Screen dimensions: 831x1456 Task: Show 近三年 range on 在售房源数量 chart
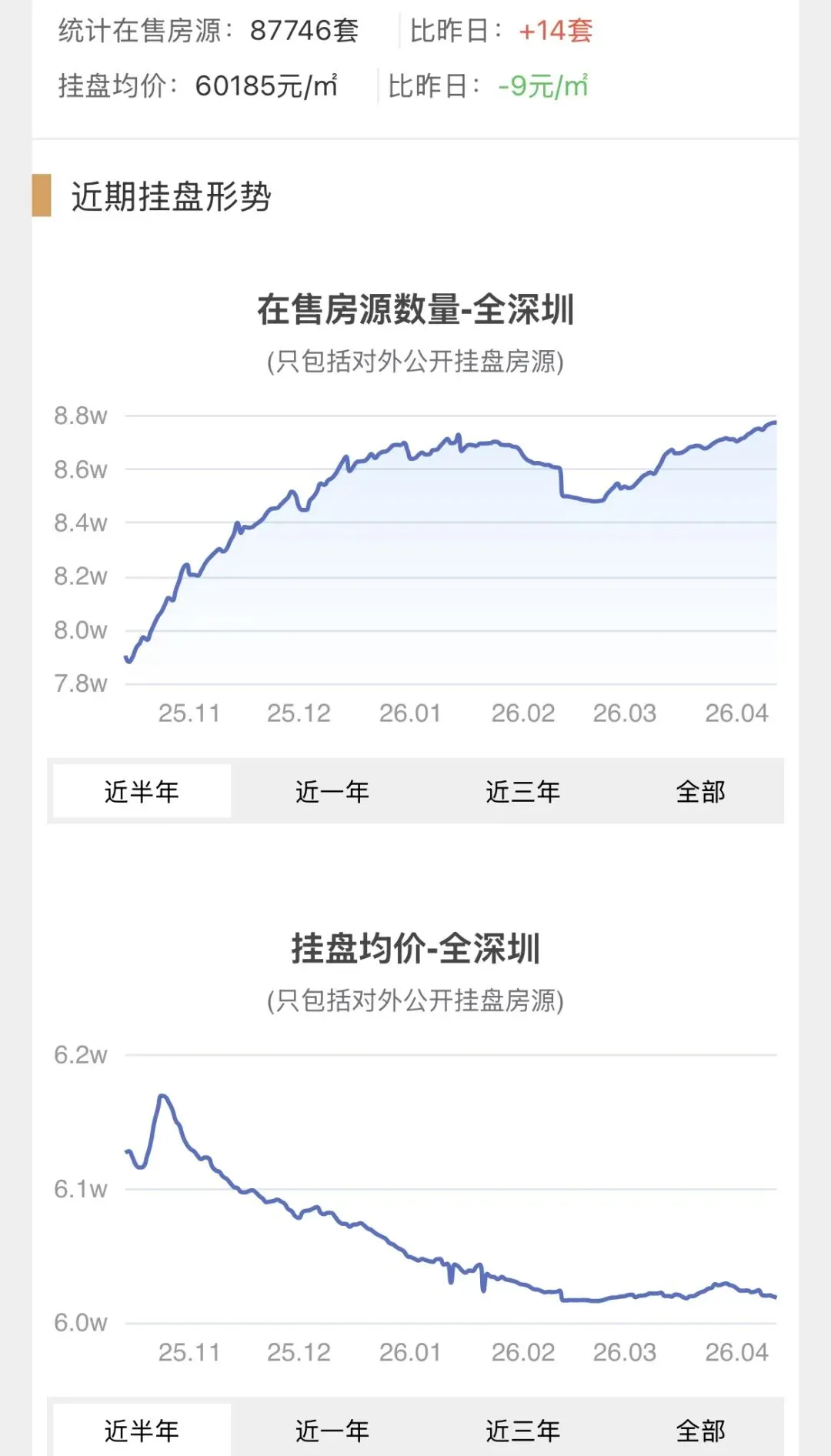522,791
